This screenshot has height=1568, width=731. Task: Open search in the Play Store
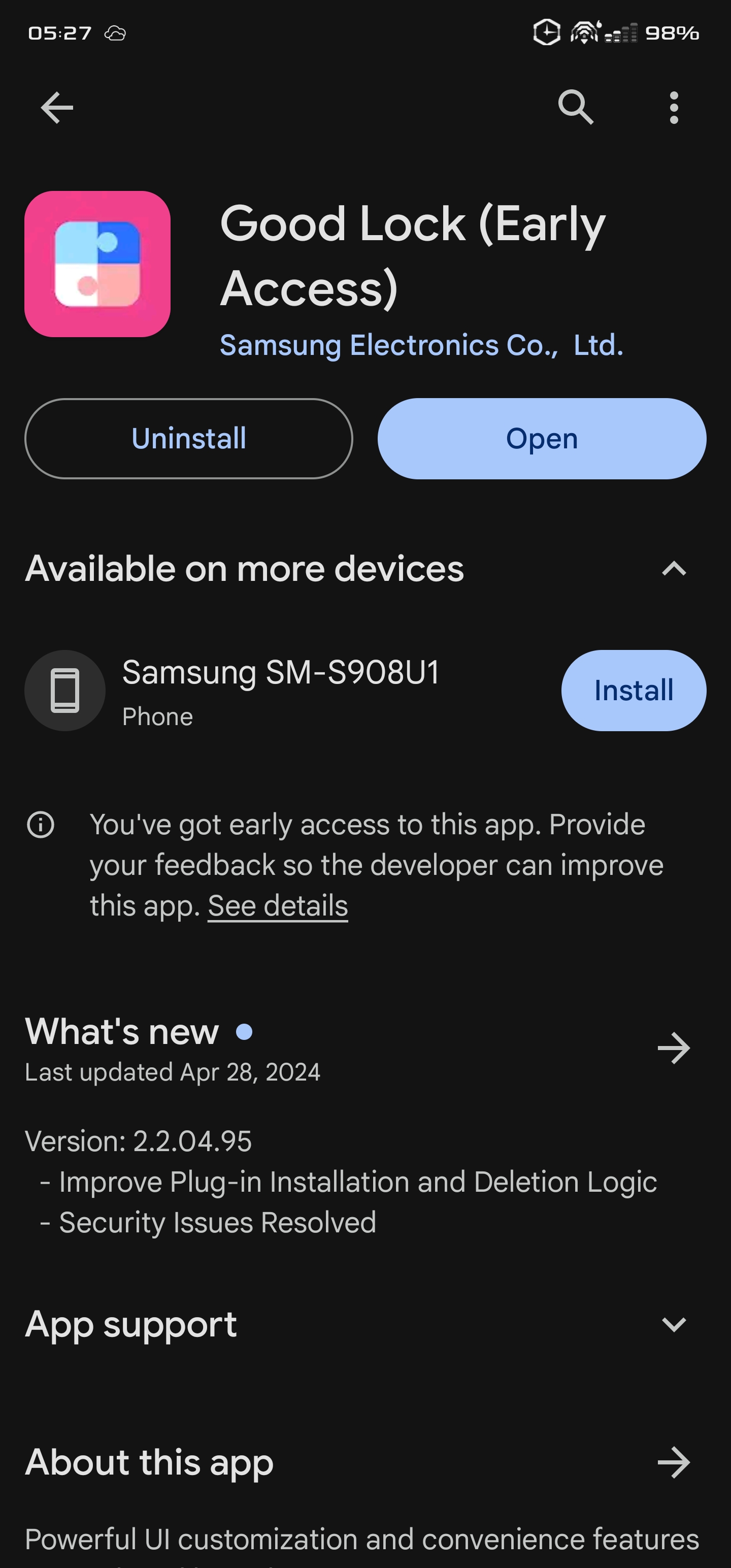pyautogui.click(x=575, y=108)
